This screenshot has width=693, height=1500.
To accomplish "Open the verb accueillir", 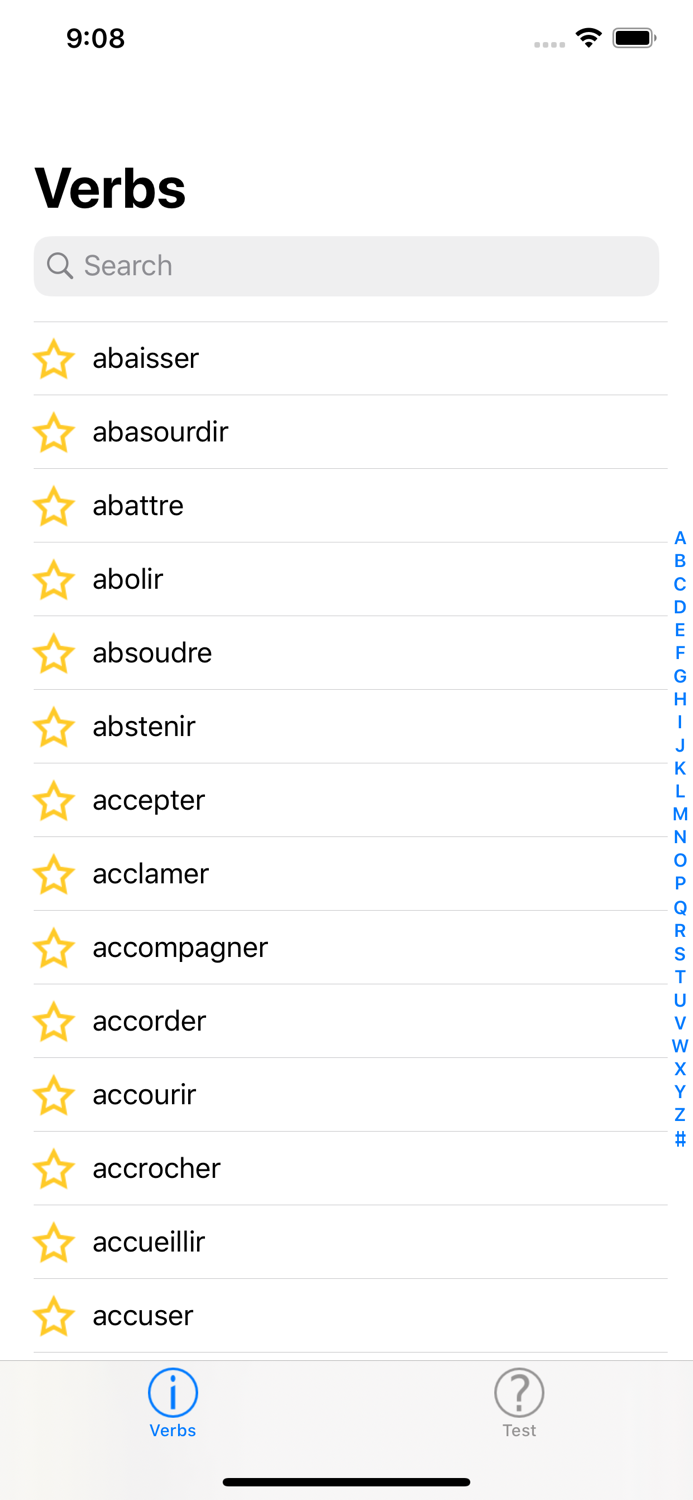I will 350,1242.
